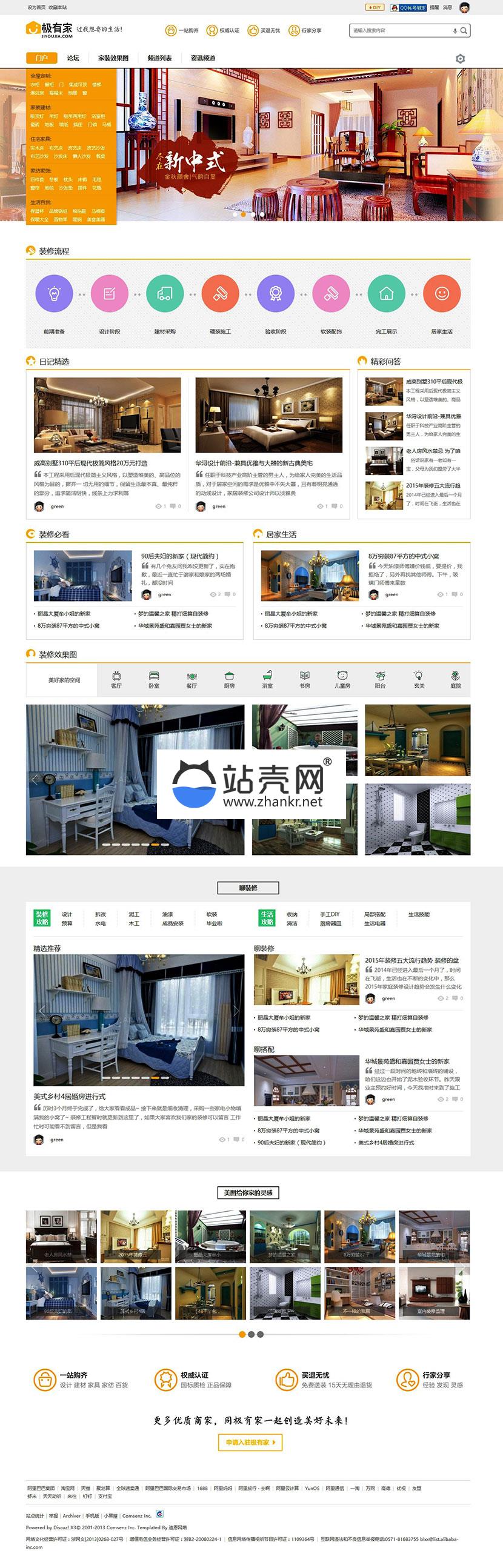Select the 硬装施工 step icon

coord(220,293)
